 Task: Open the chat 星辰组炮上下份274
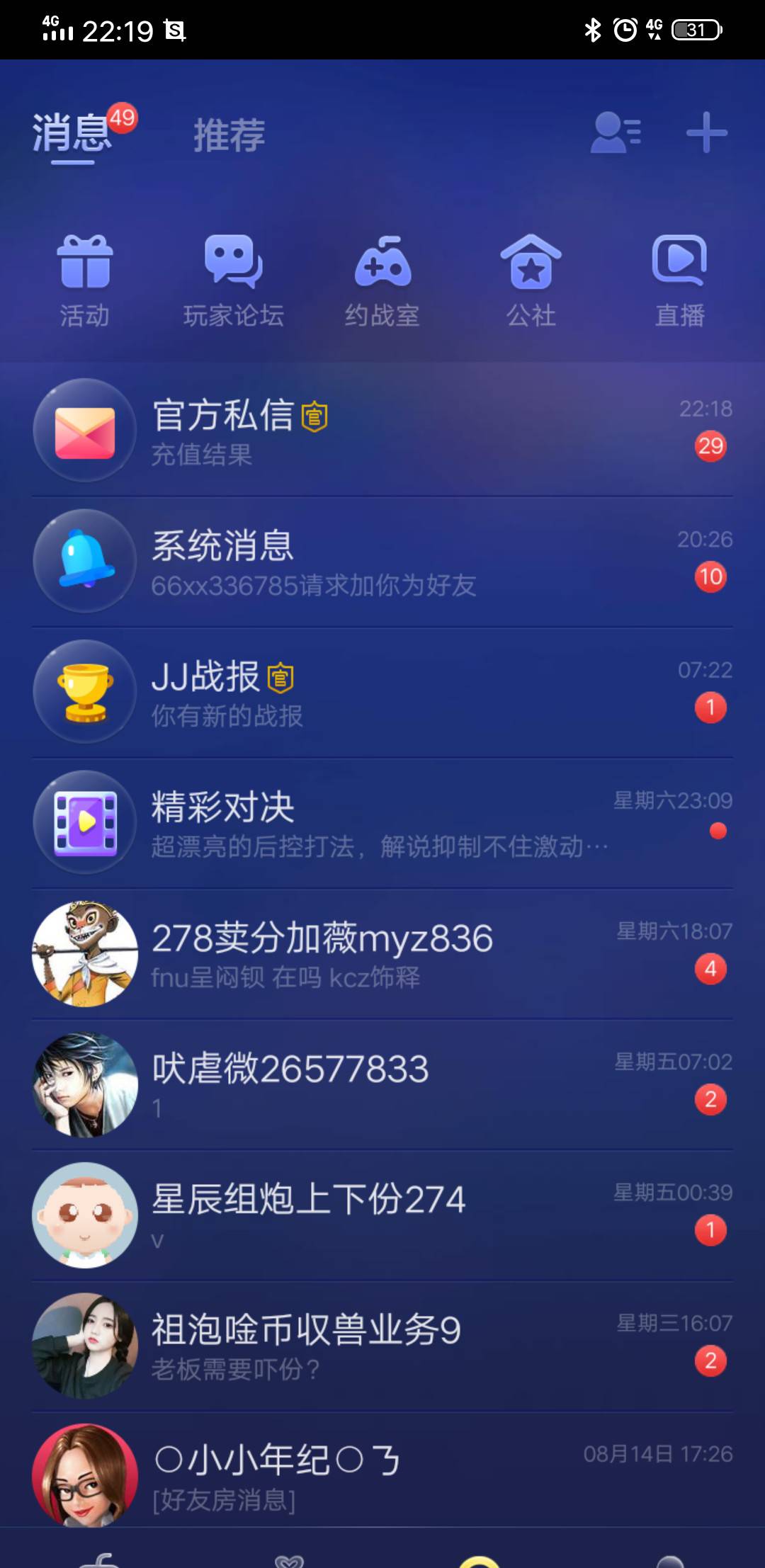tap(382, 1216)
